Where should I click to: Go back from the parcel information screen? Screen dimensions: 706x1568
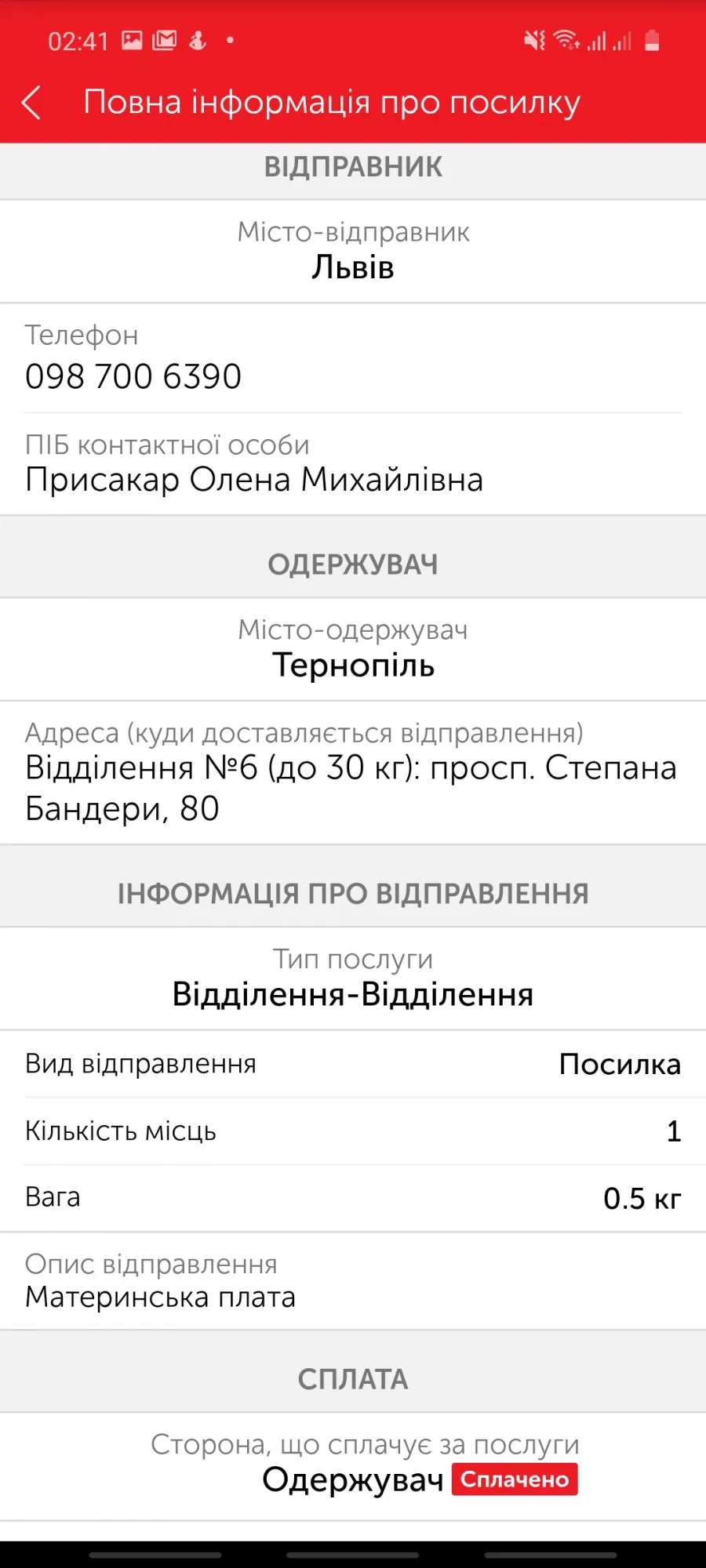click(x=31, y=103)
